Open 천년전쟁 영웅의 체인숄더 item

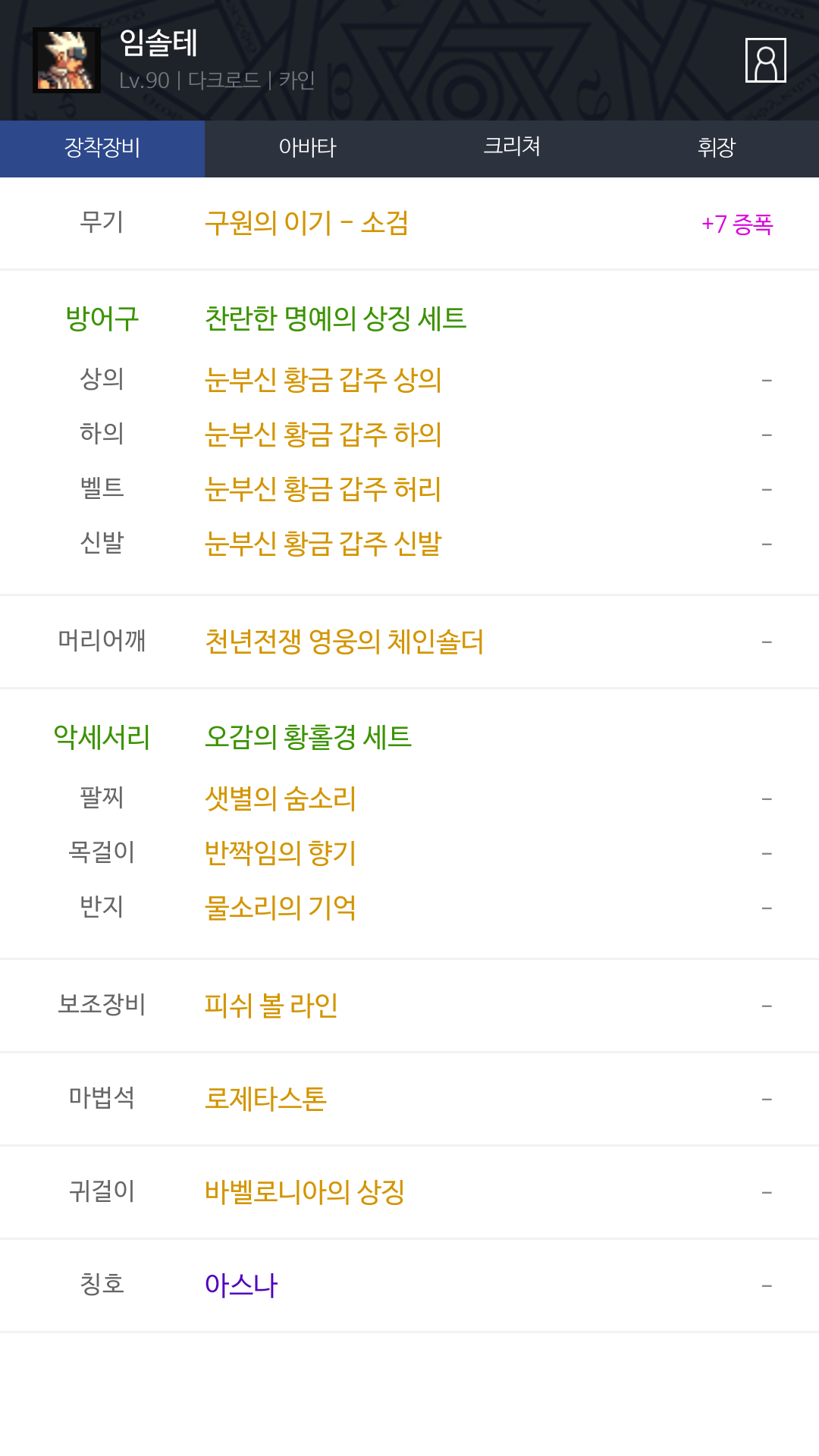pos(344,642)
